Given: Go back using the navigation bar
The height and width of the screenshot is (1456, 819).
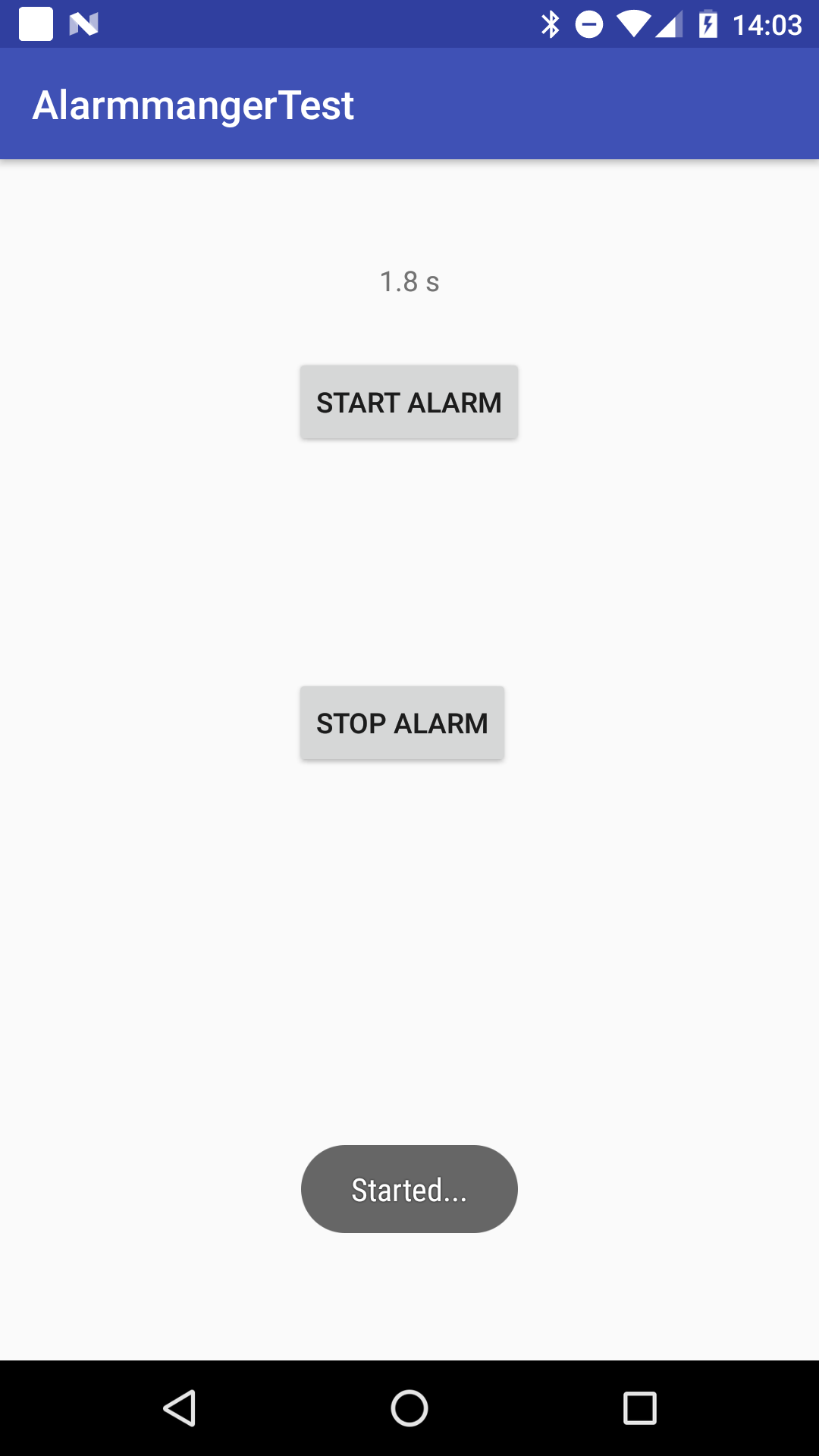Looking at the screenshot, I should coord(180,1408).
